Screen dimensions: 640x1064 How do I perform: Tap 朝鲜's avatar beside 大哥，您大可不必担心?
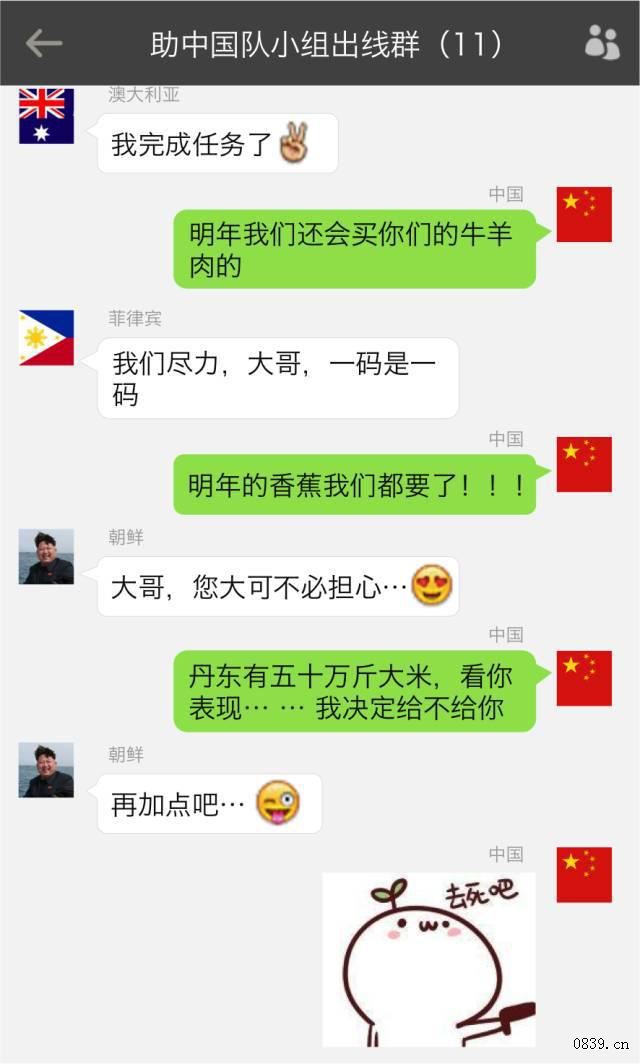[46, 557]
